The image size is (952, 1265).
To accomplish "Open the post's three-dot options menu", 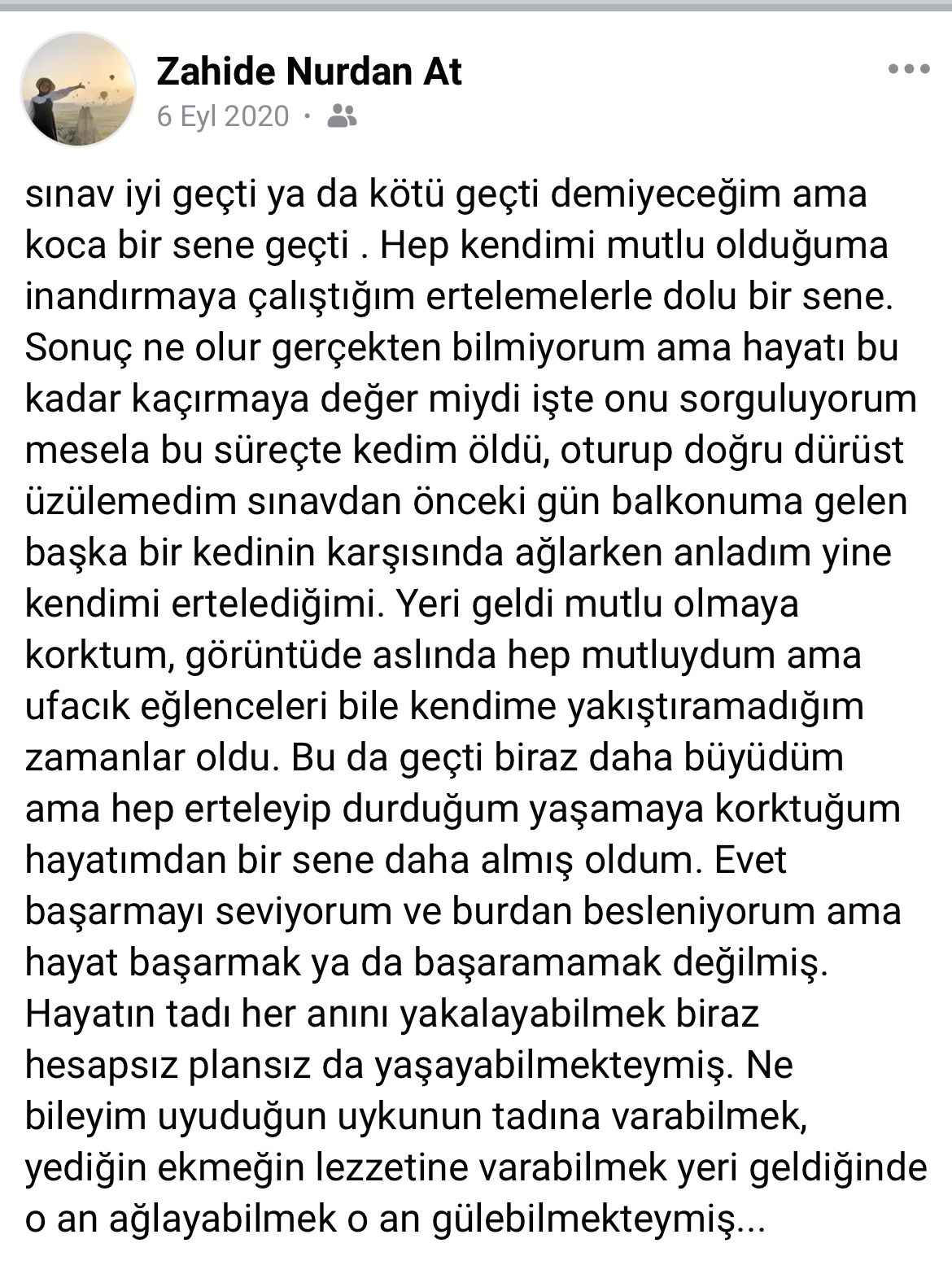I will (x=908, y=69).
